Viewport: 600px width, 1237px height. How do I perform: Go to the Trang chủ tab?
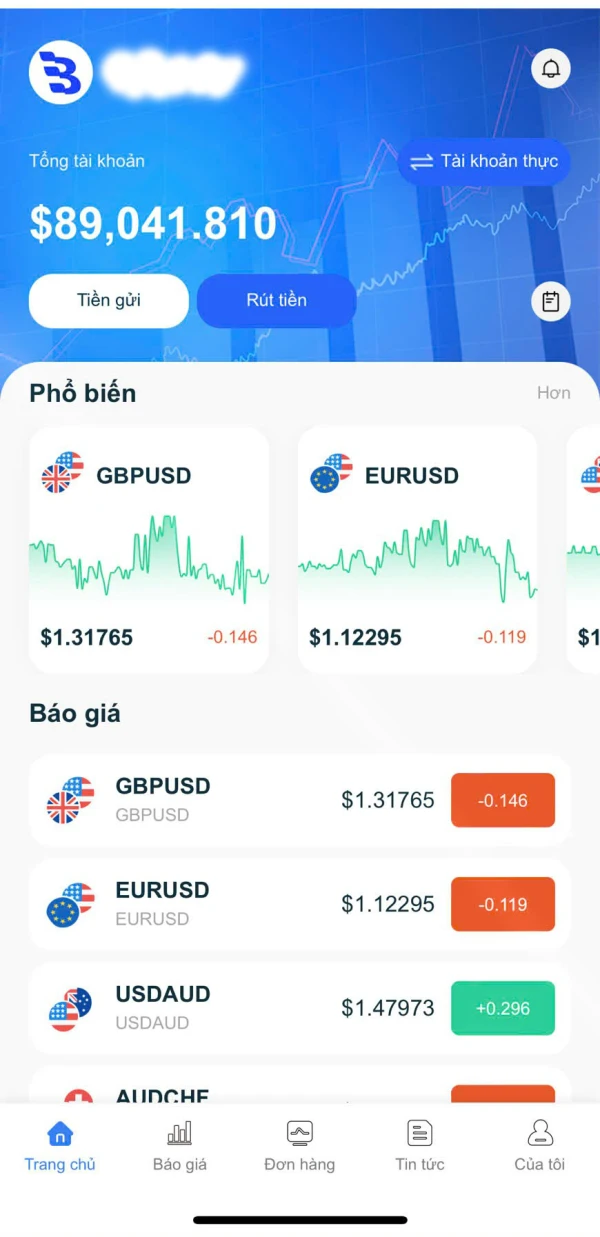[60, 1146]
